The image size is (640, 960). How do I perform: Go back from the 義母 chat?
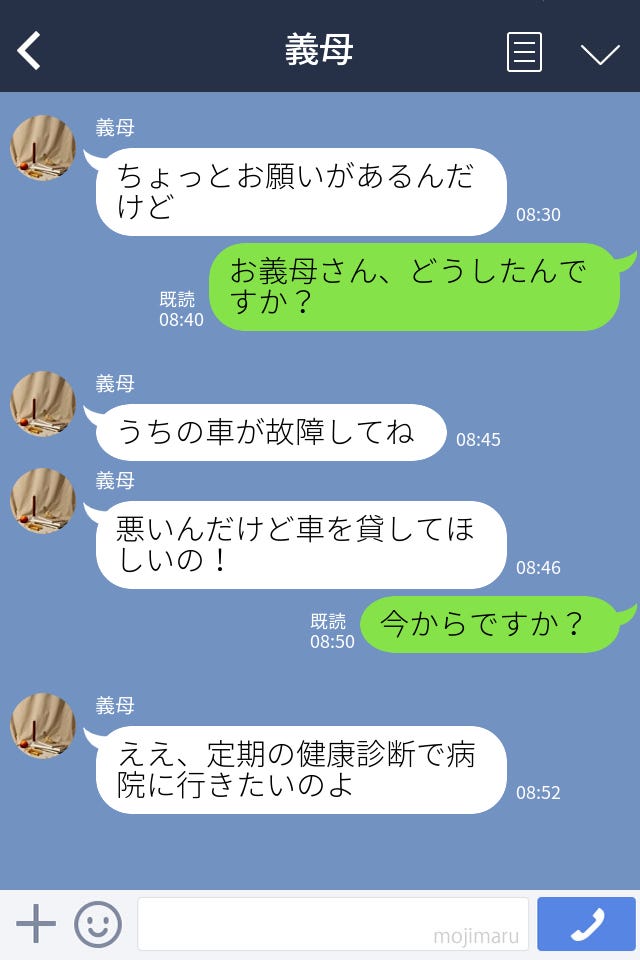[30, 51]
